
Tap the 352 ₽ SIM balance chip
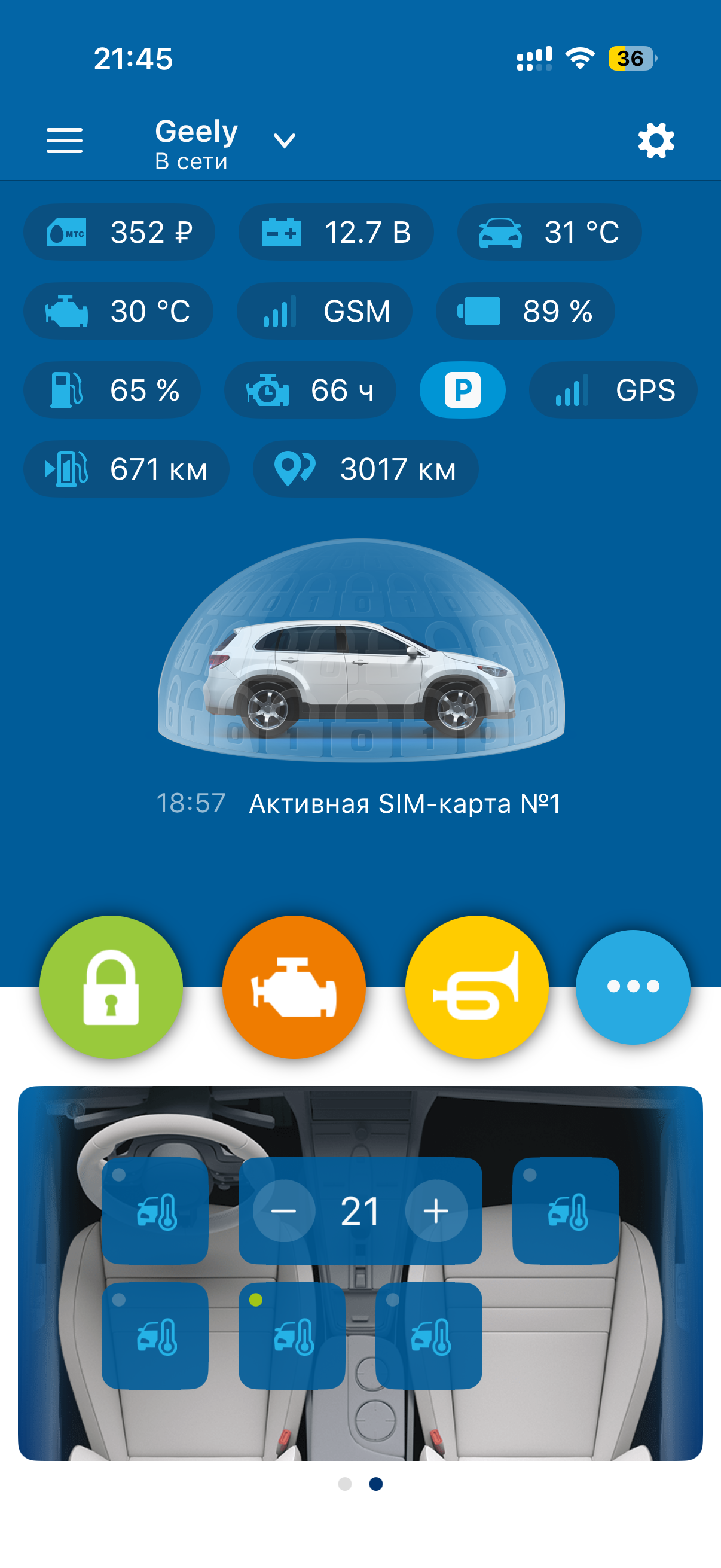(119, 232)
